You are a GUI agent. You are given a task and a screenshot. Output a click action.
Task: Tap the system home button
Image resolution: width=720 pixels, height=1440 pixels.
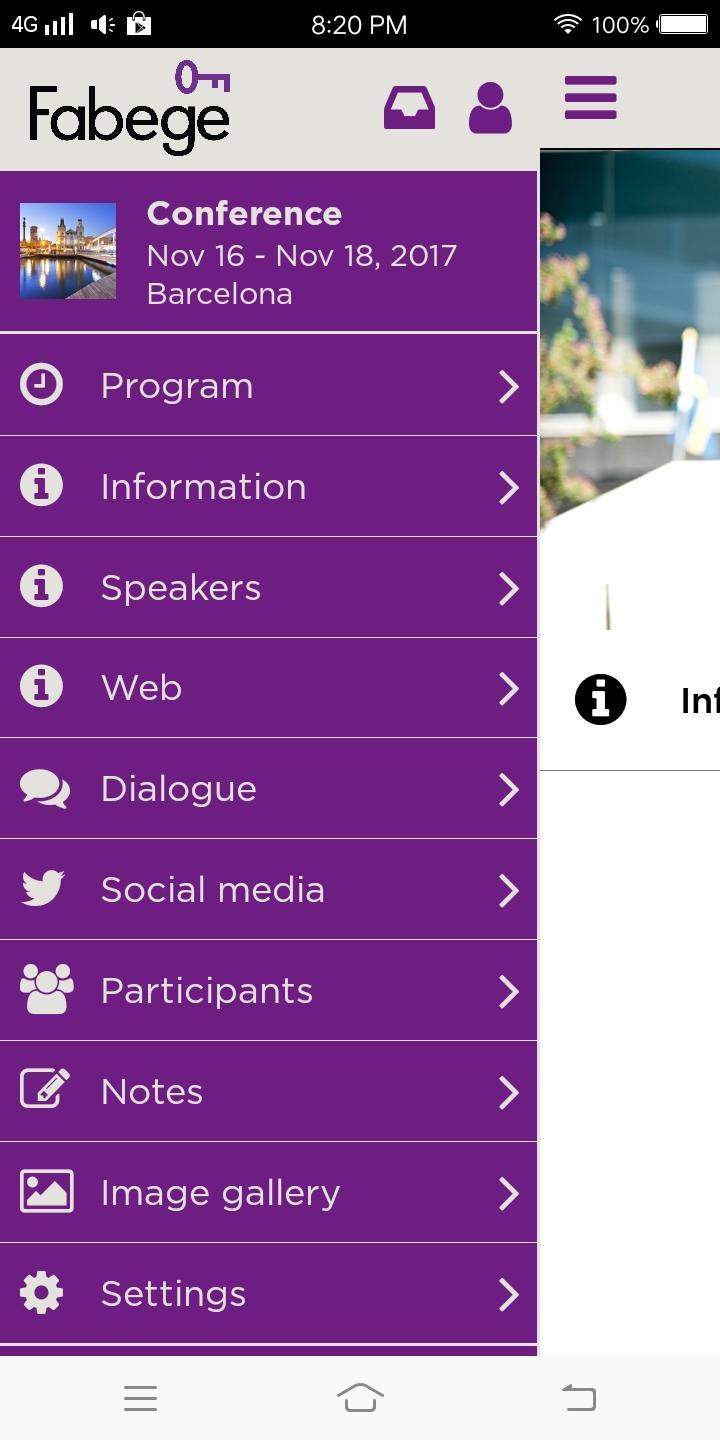pos(360,1398)
